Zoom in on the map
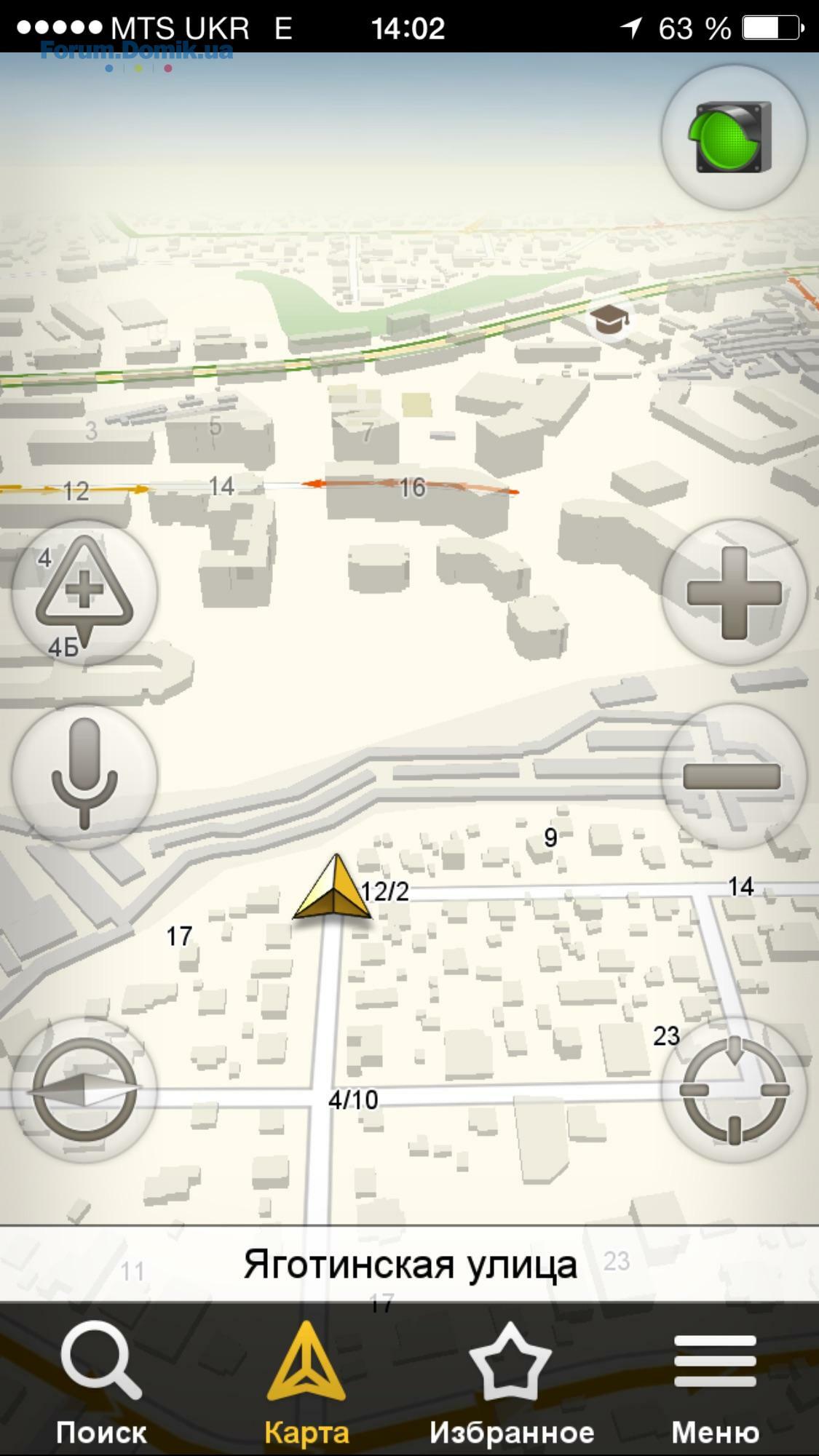 point(733,592)
